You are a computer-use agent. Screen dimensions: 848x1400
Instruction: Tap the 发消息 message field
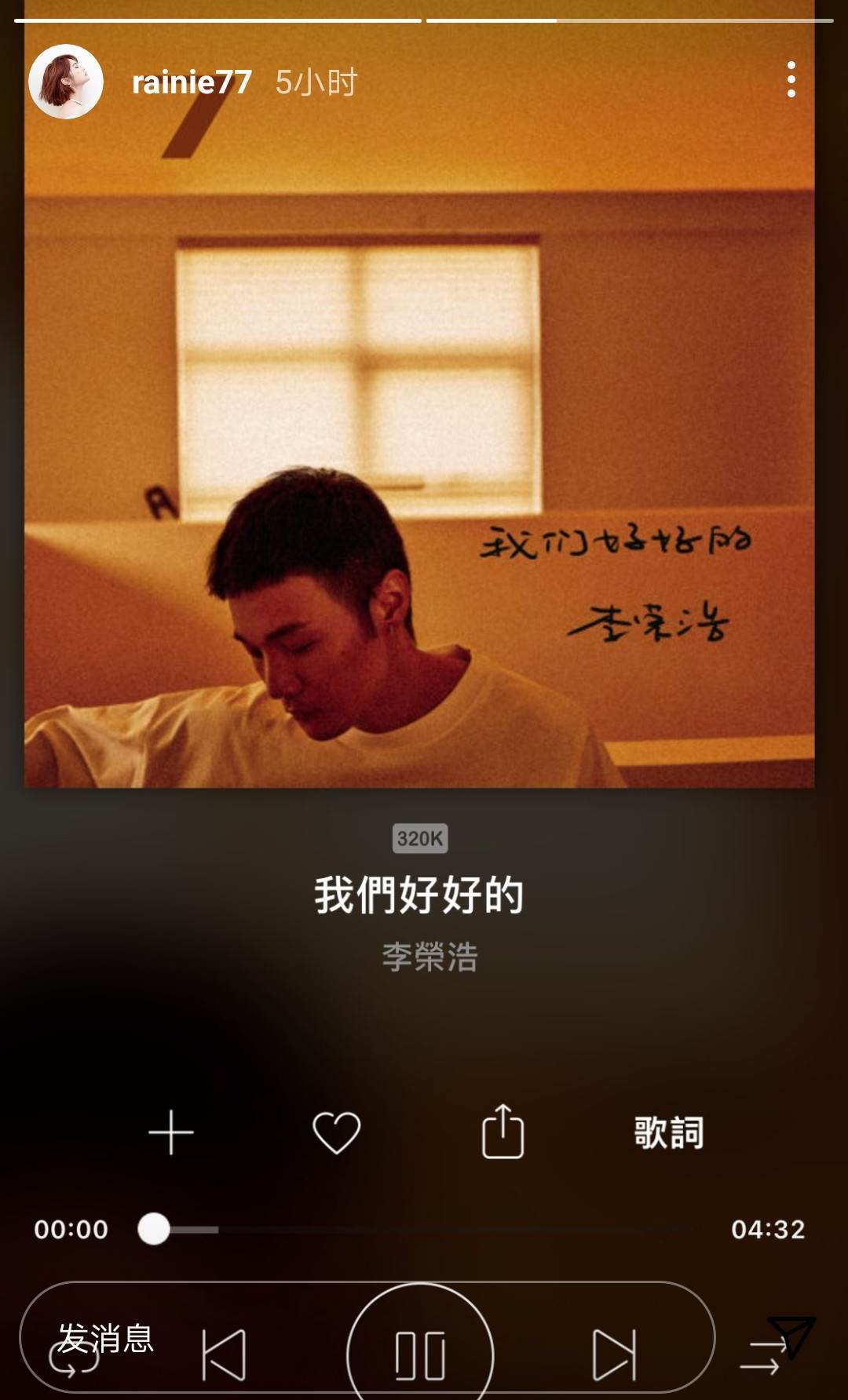(367, 1337)
